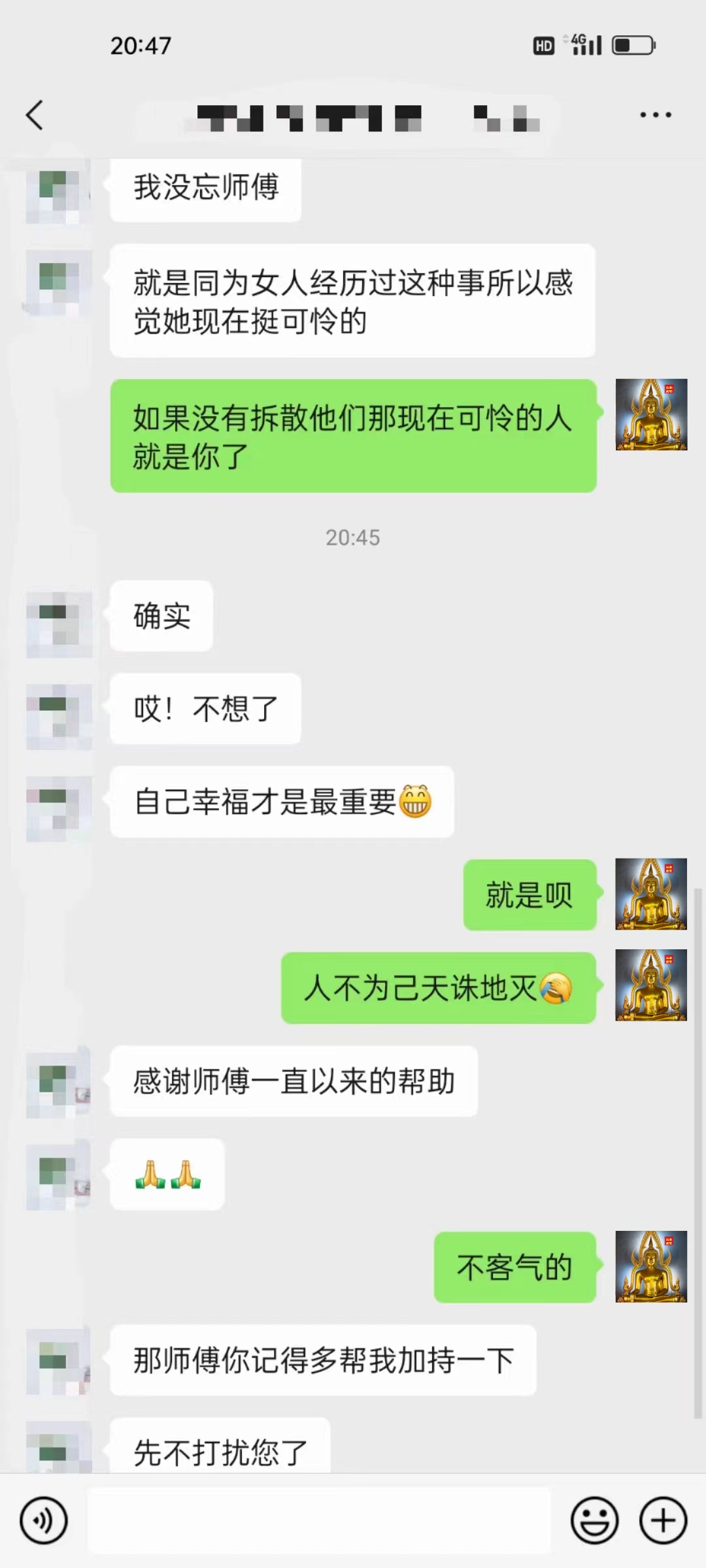Screen dimensions: 706x1568
Task: Tap the avatar beside the folded-hands emoji message
Action: pyautogui.click(x=59, y=1176)
